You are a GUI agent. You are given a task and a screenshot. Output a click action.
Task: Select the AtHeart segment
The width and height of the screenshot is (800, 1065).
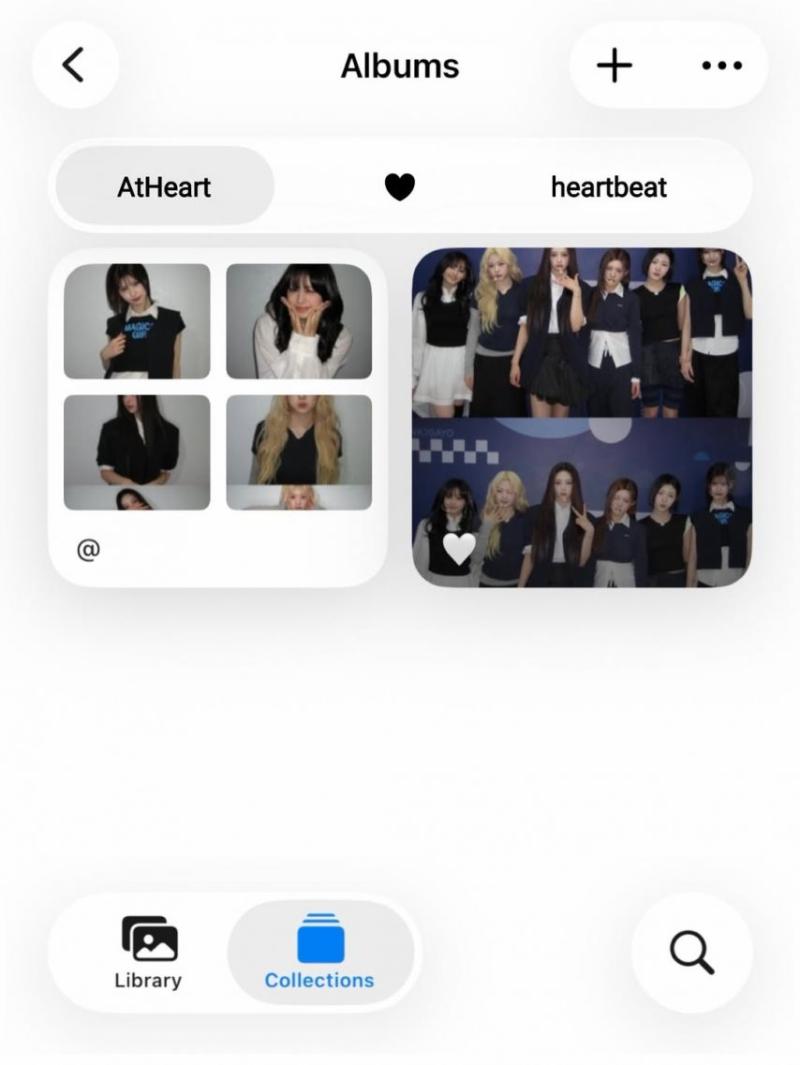[x=164, y=187]
